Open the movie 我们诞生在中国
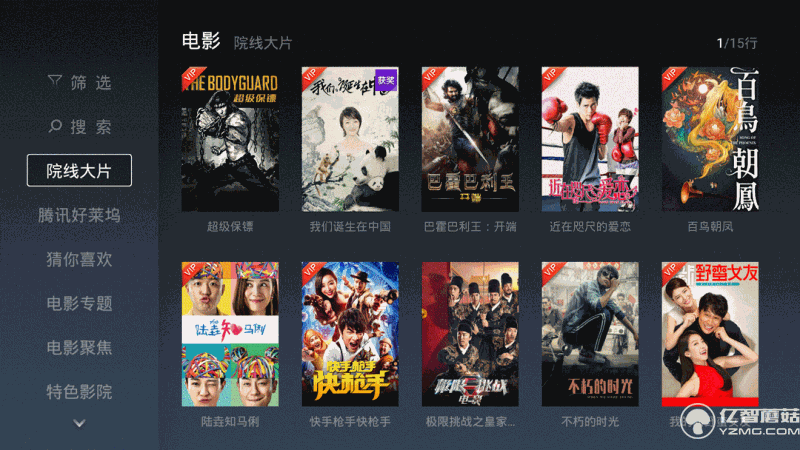The height and width of the screenshot is (450, 800). coord(350,139)
